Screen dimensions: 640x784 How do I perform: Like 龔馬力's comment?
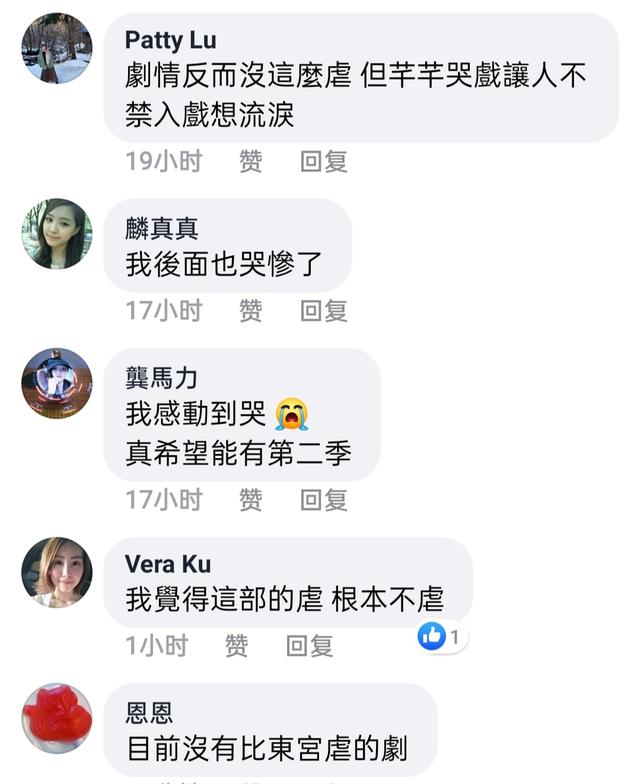pos(250,499)
